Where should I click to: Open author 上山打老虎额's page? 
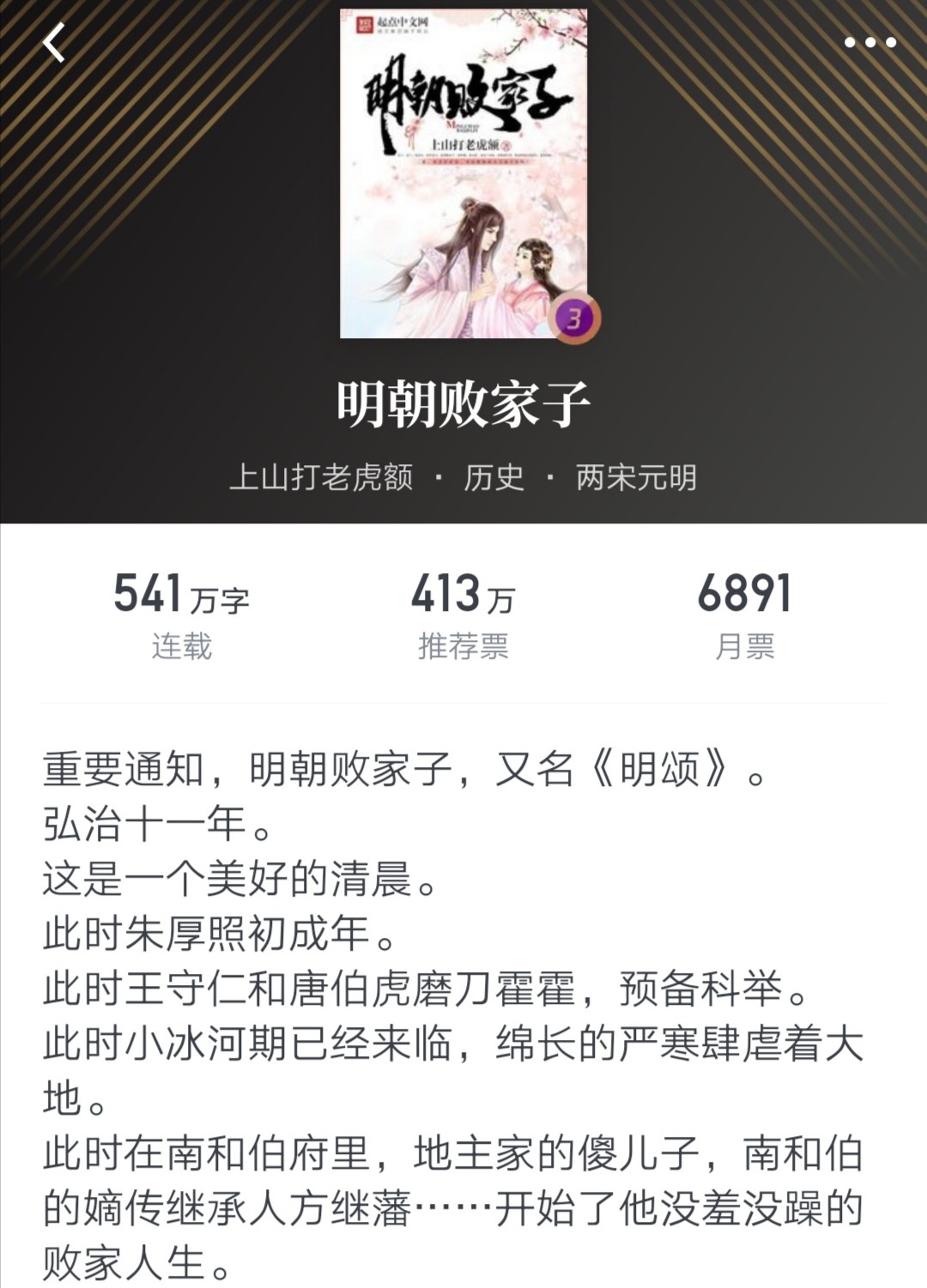pyautogui.click(x=321, y=476)
